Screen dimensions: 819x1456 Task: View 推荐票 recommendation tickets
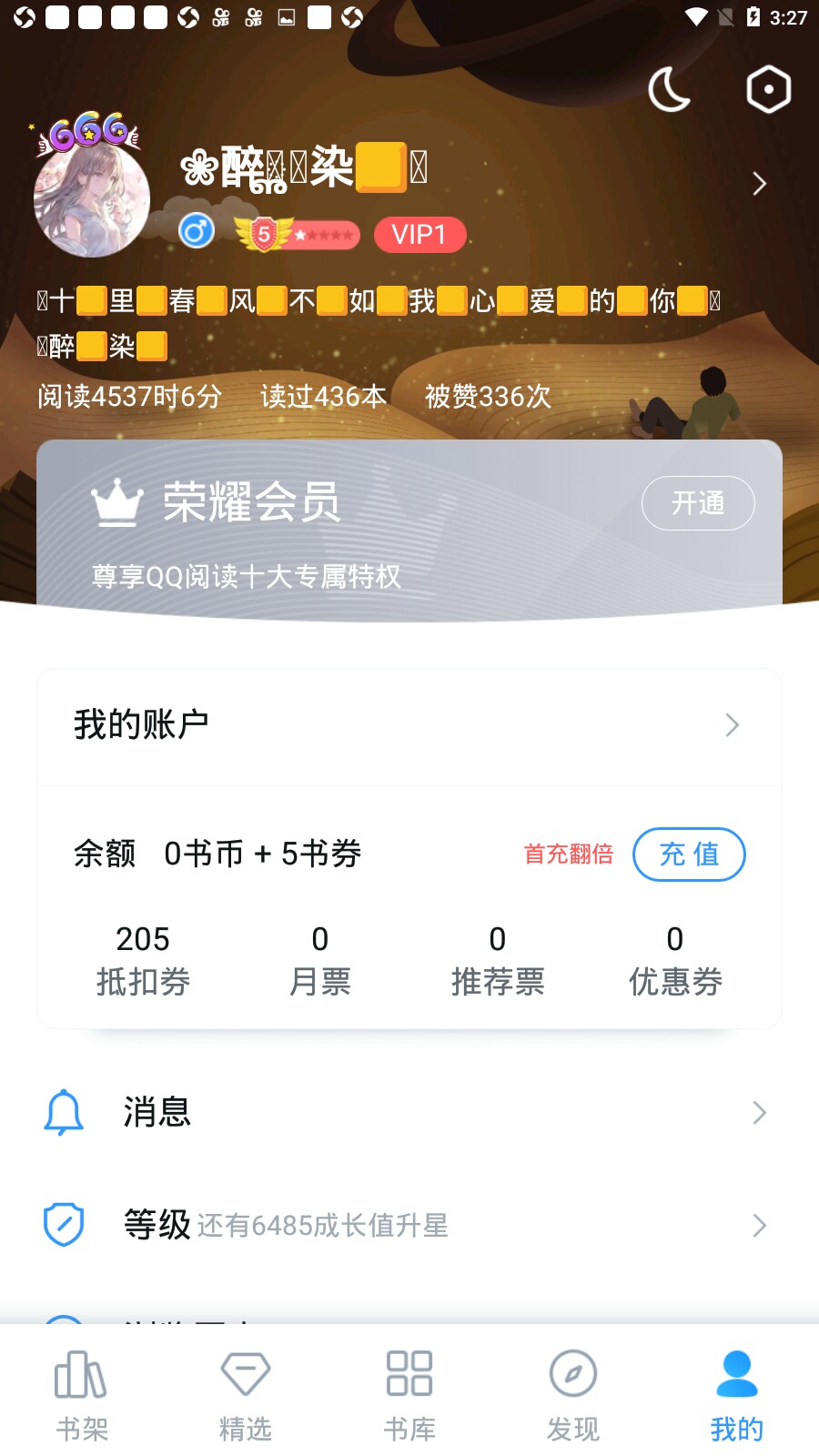(x=497, y=960)
